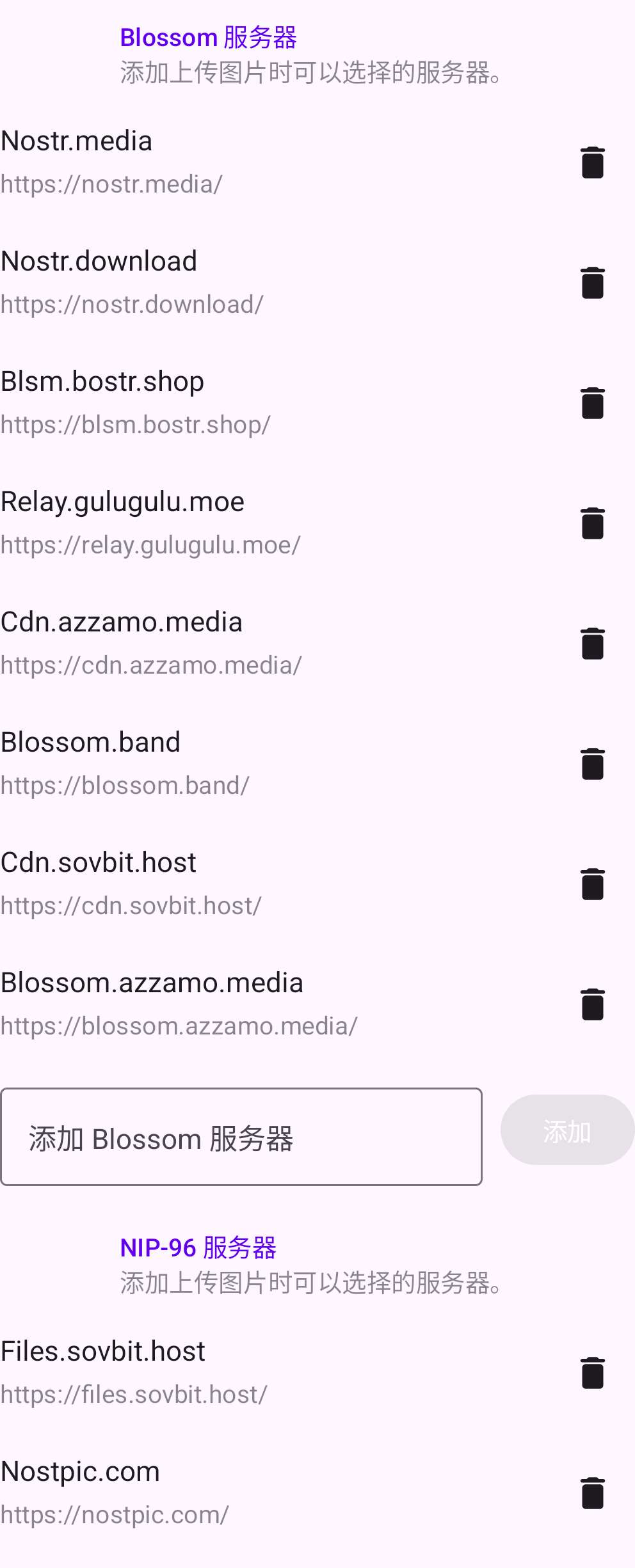Remove the Blossom.band server
635x1568 pixels.
(x=592, y=764)
